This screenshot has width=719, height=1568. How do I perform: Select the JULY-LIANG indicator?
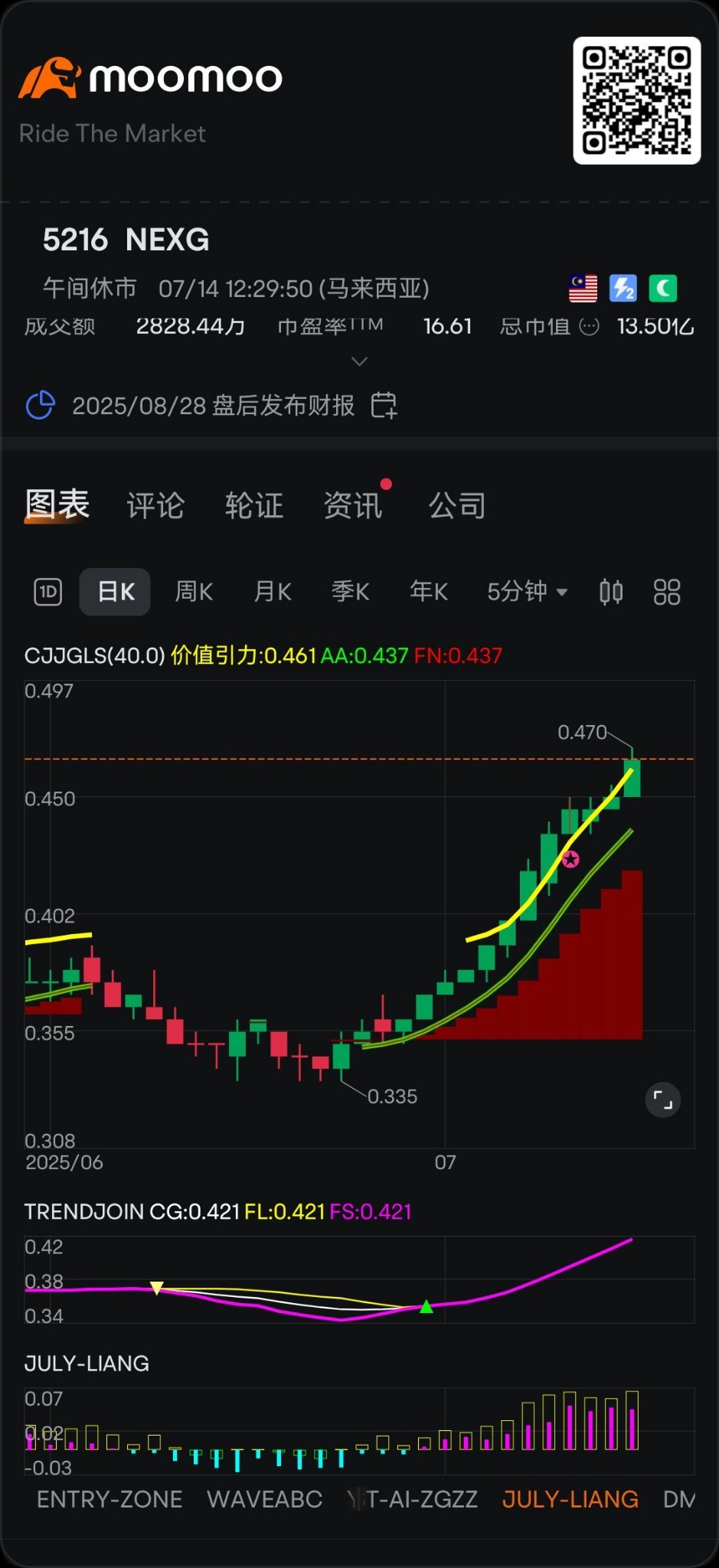click(x=570, y=1499)
